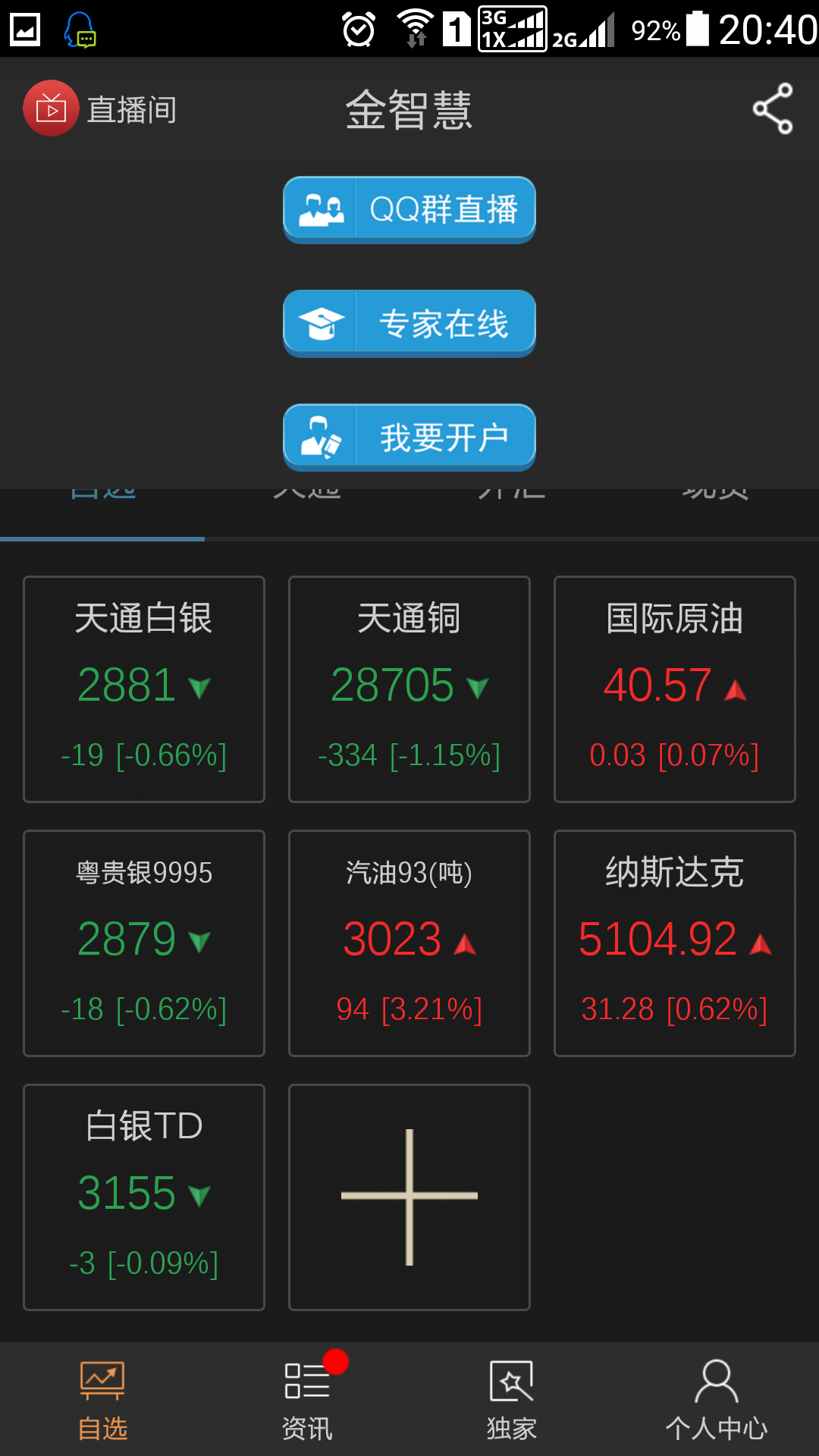The height and width of the screenshot is (1456, 819).
Task: Add a new watchlist item with the plus tile
Action: pos(409,1197)
